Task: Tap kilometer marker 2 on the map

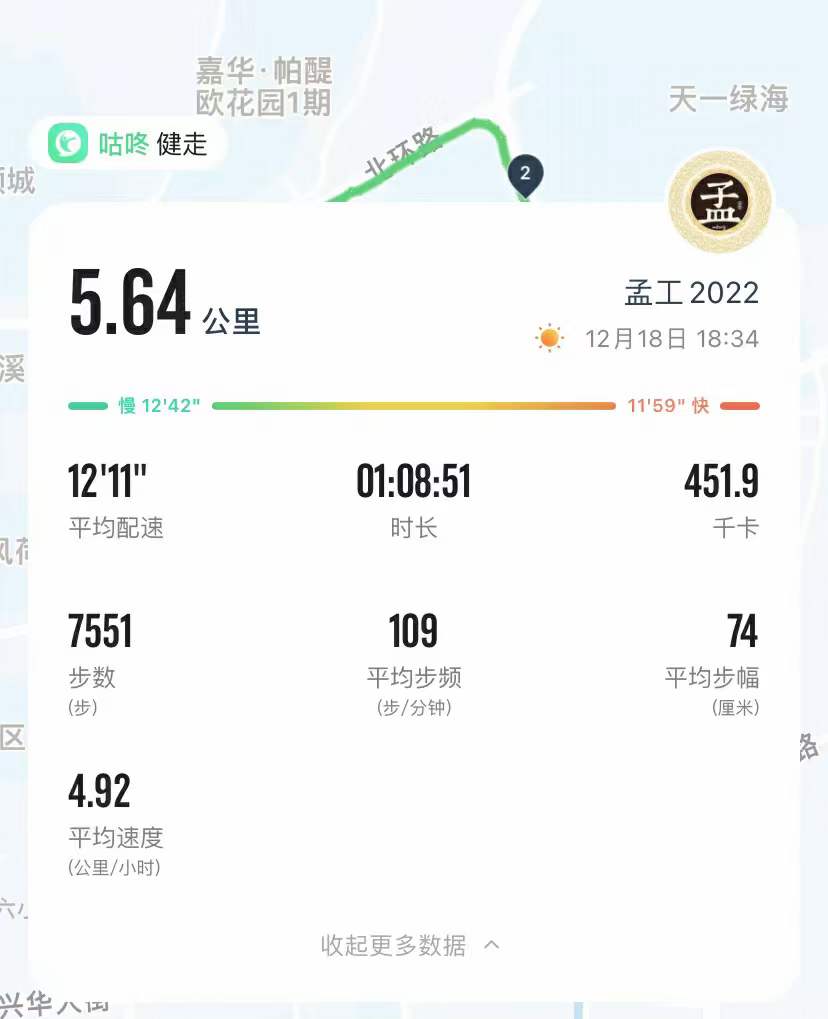Action: [x=525, y=173]
